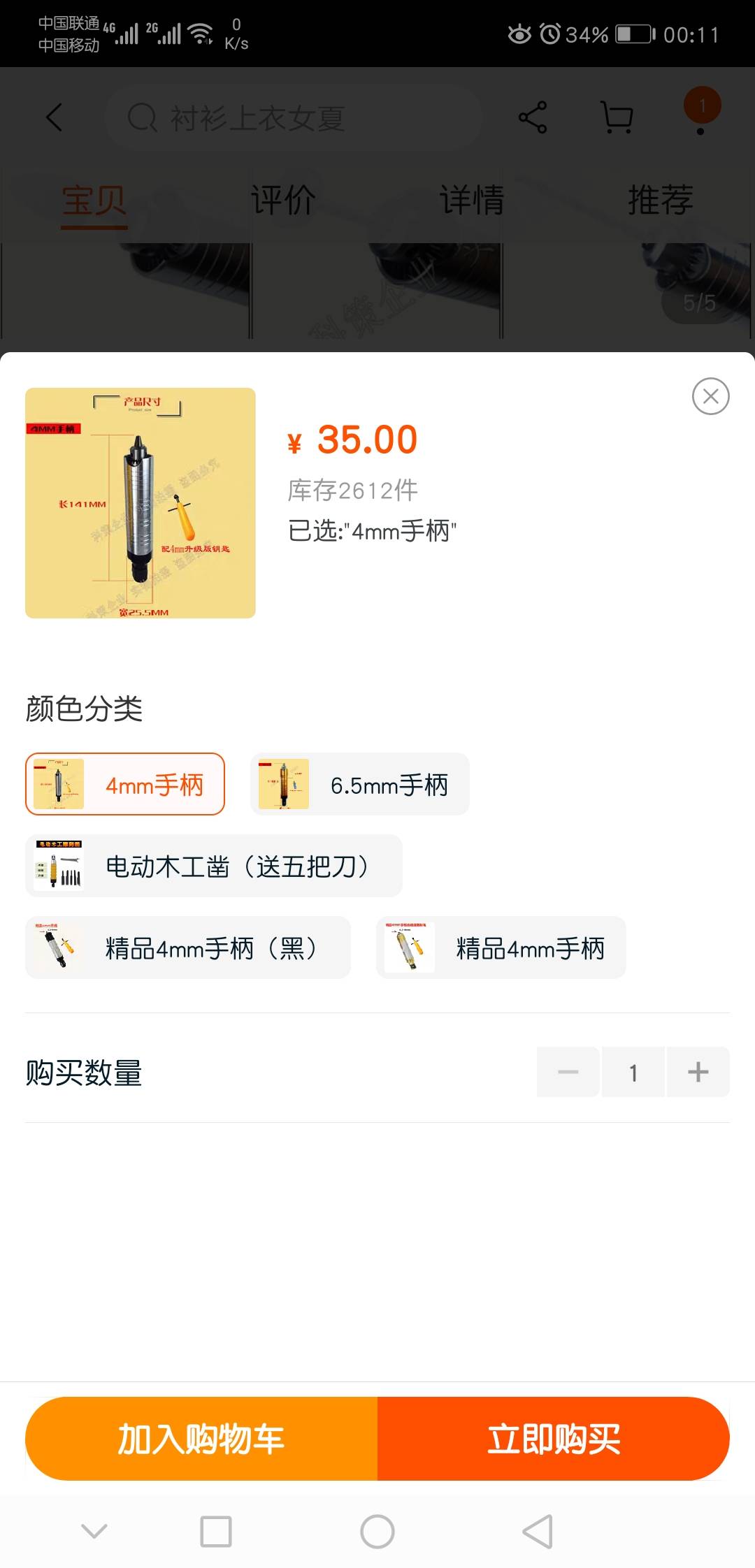Pick the 精品4mm手柄（黑）variant
Screen dimensions: 755x1568
tap(187, 948)
